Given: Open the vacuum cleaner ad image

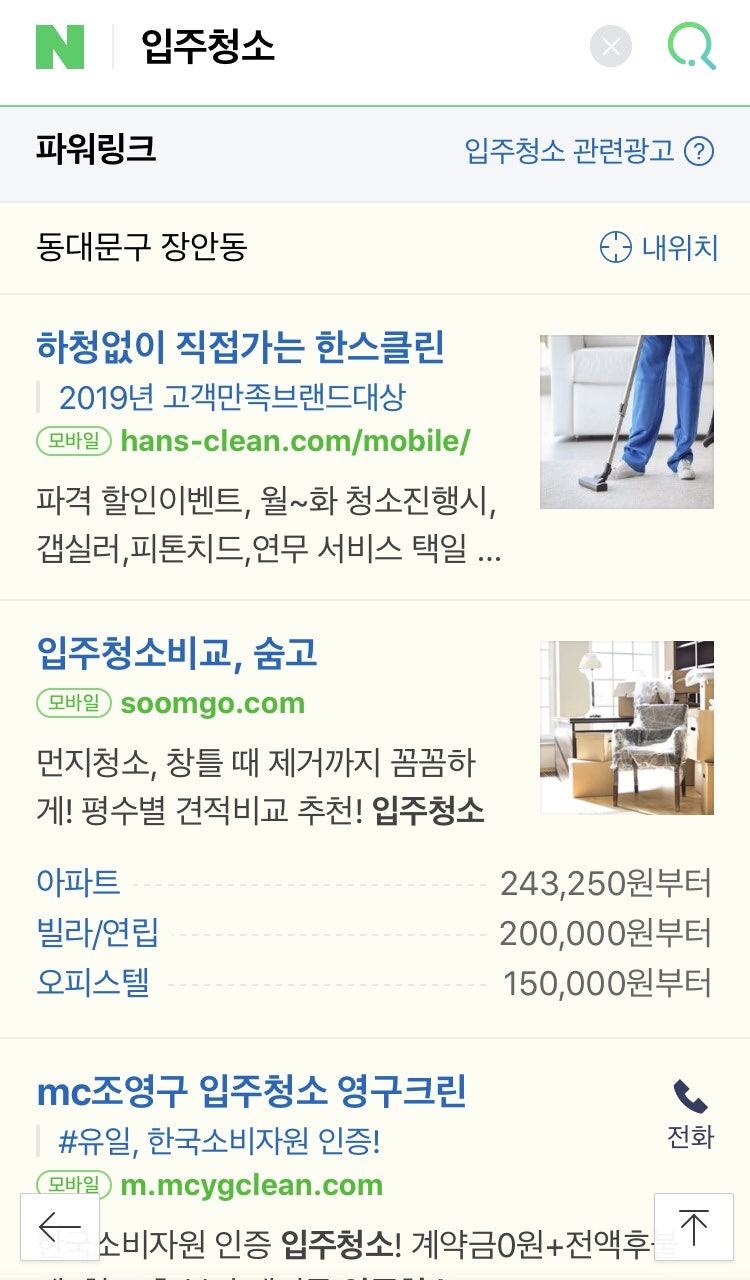Looking at the screenshot, I should point(627,421).
